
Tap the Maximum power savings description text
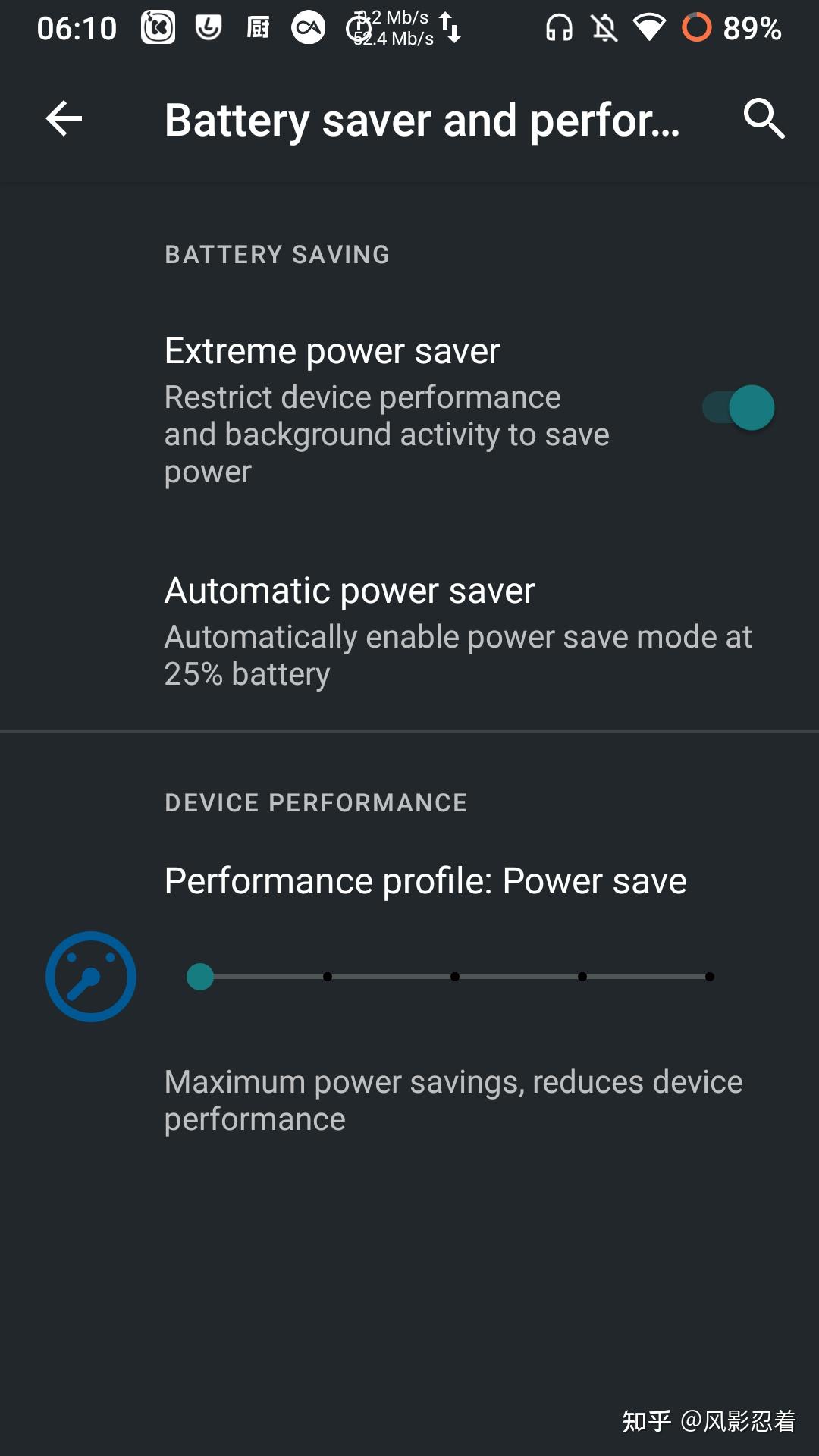tap(452, 1100)
